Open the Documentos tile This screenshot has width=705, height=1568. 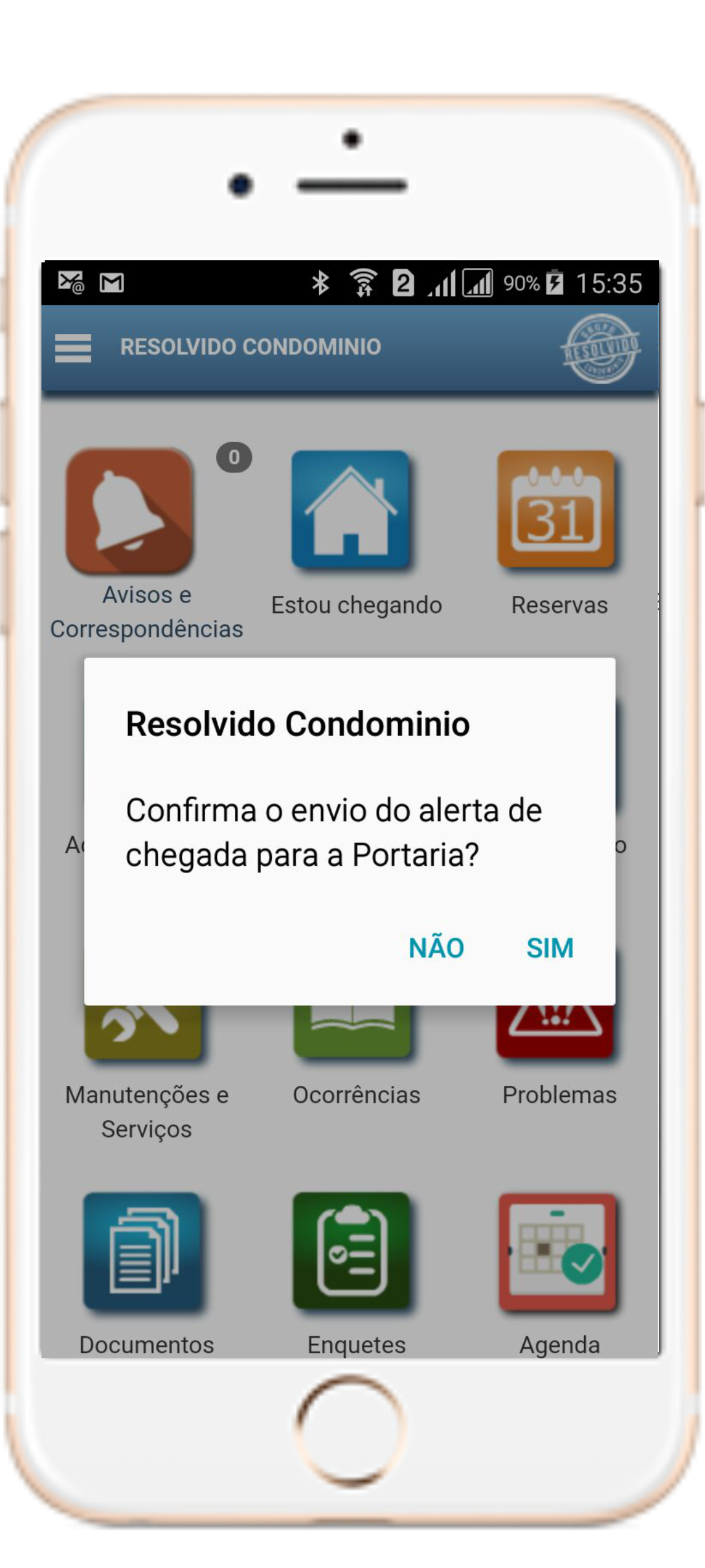142,1251
